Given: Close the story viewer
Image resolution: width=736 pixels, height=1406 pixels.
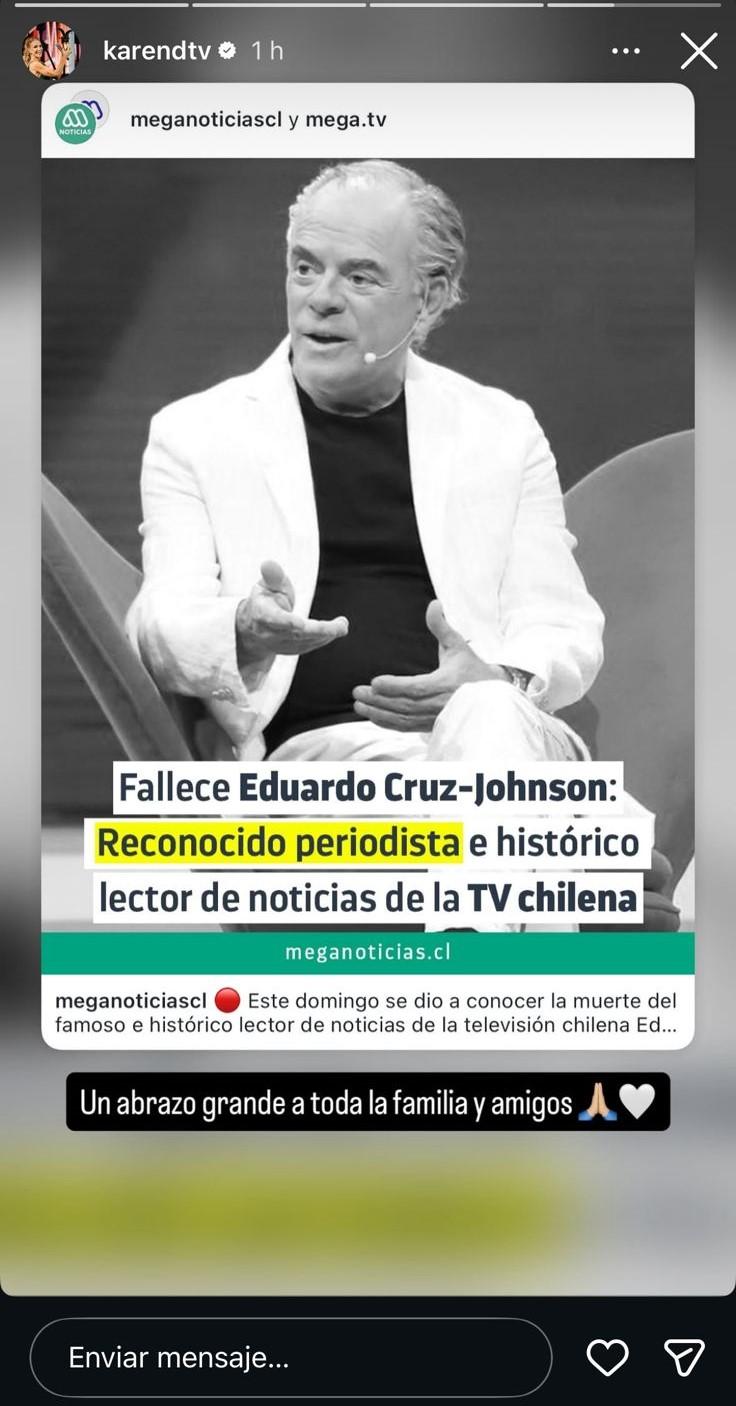Looking at the screenshot, I should point(698,51).
